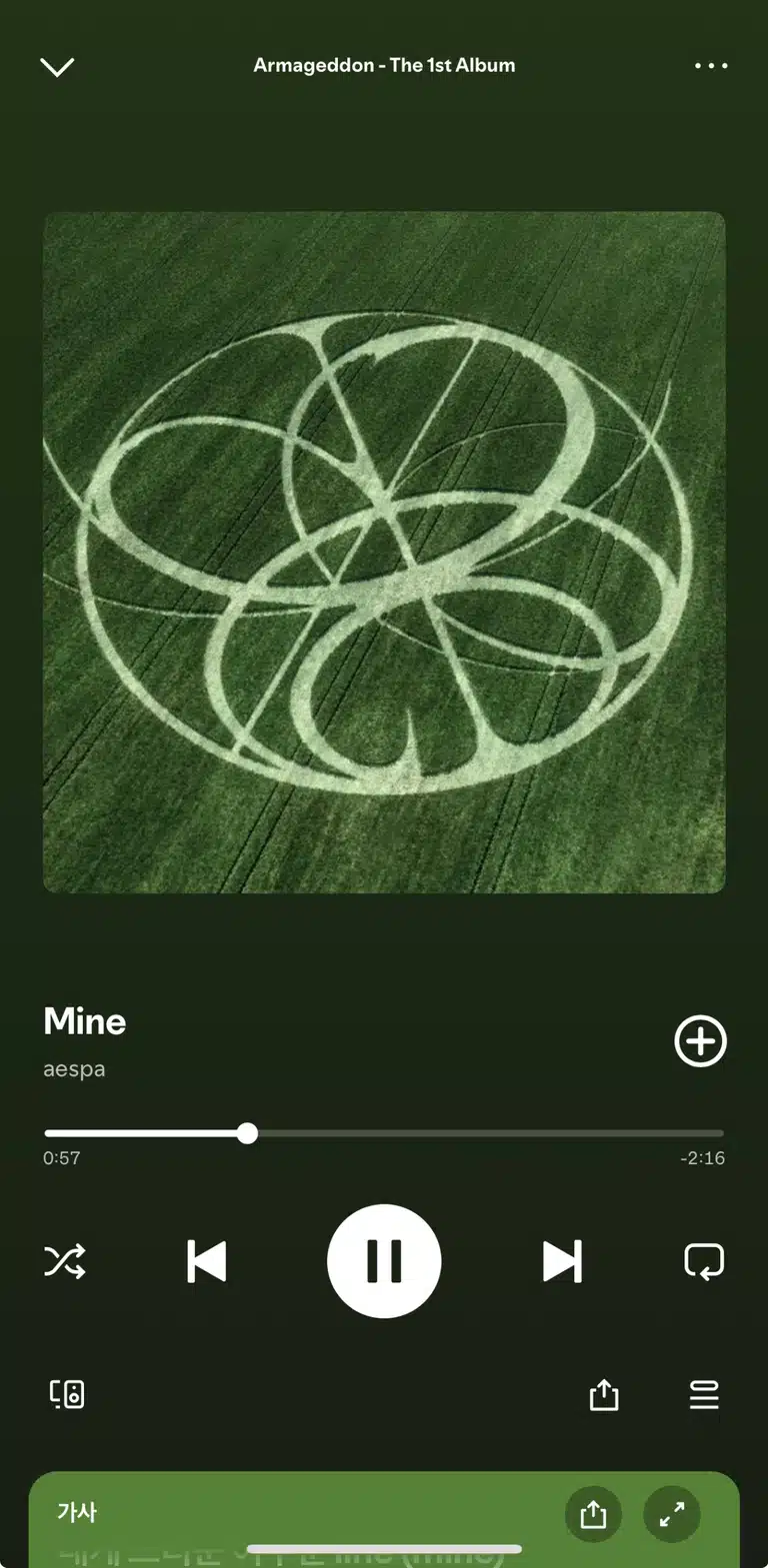Image resolution: width=768 pixels, height=1568 pixels.
Task: Add Mine to your library
Action: pos(700,1041)
